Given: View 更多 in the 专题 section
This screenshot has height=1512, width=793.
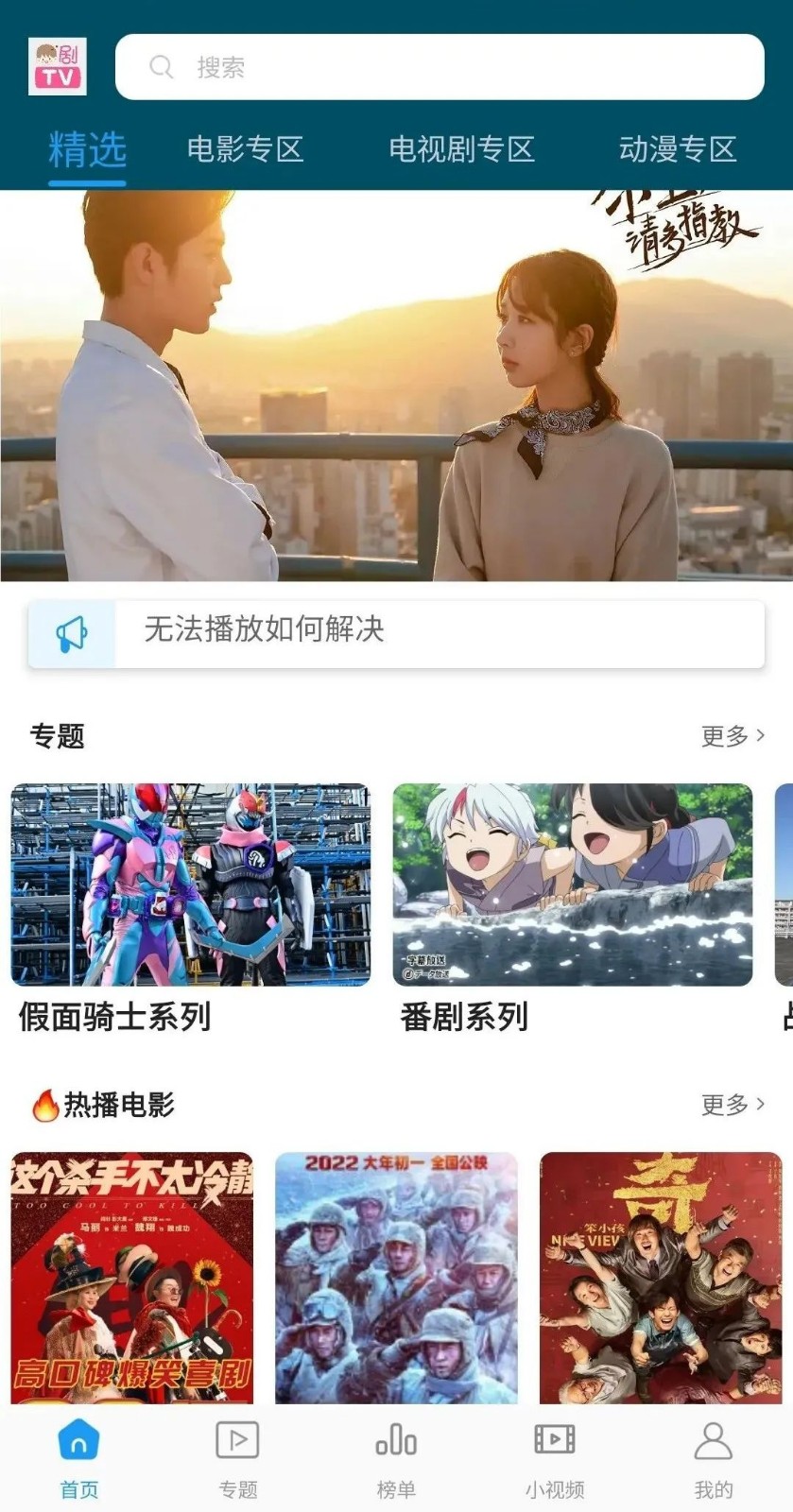Looking at the screenshot, I should tap(733, 736).
